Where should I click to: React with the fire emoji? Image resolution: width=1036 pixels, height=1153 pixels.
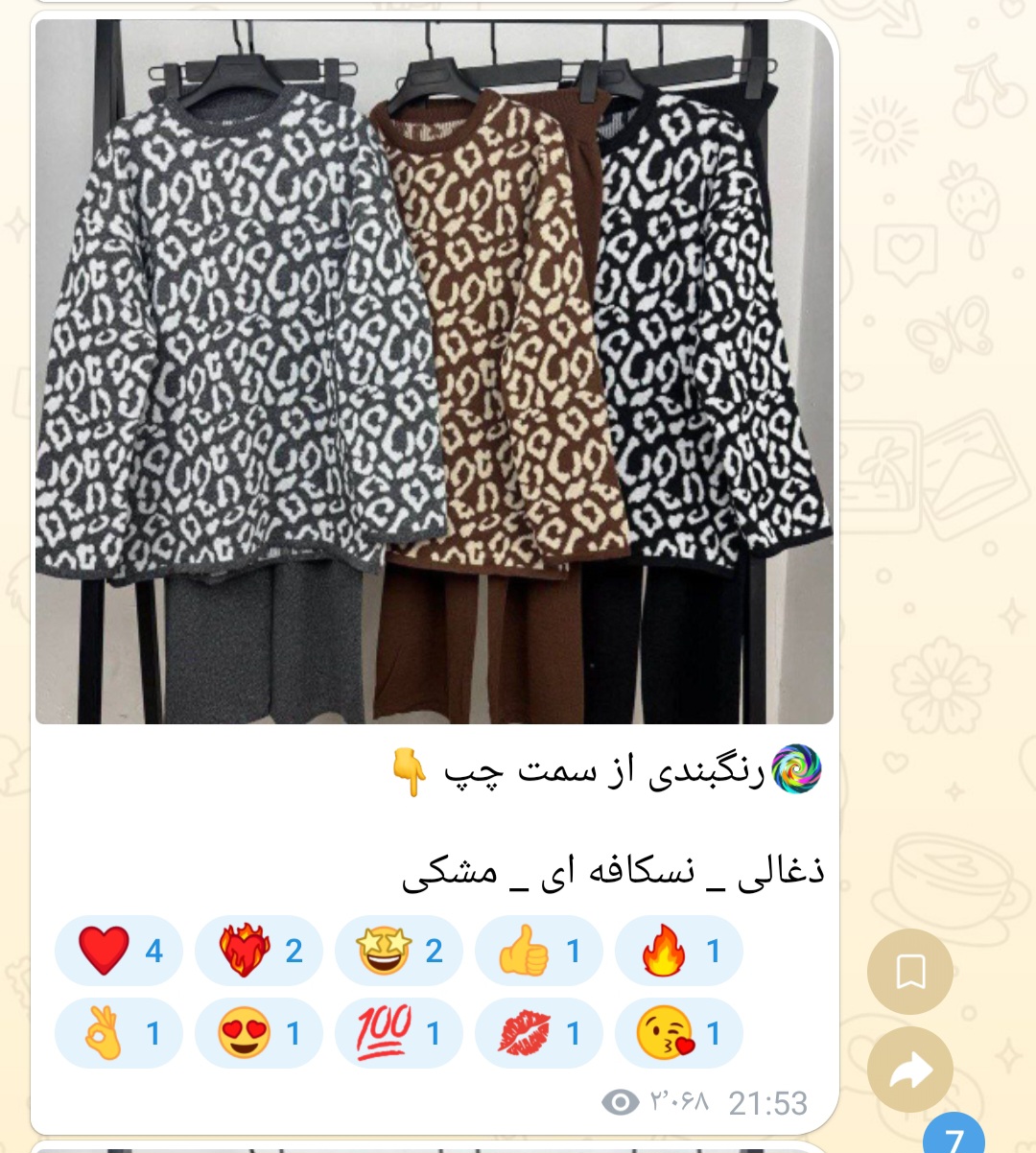pos(678,951)
